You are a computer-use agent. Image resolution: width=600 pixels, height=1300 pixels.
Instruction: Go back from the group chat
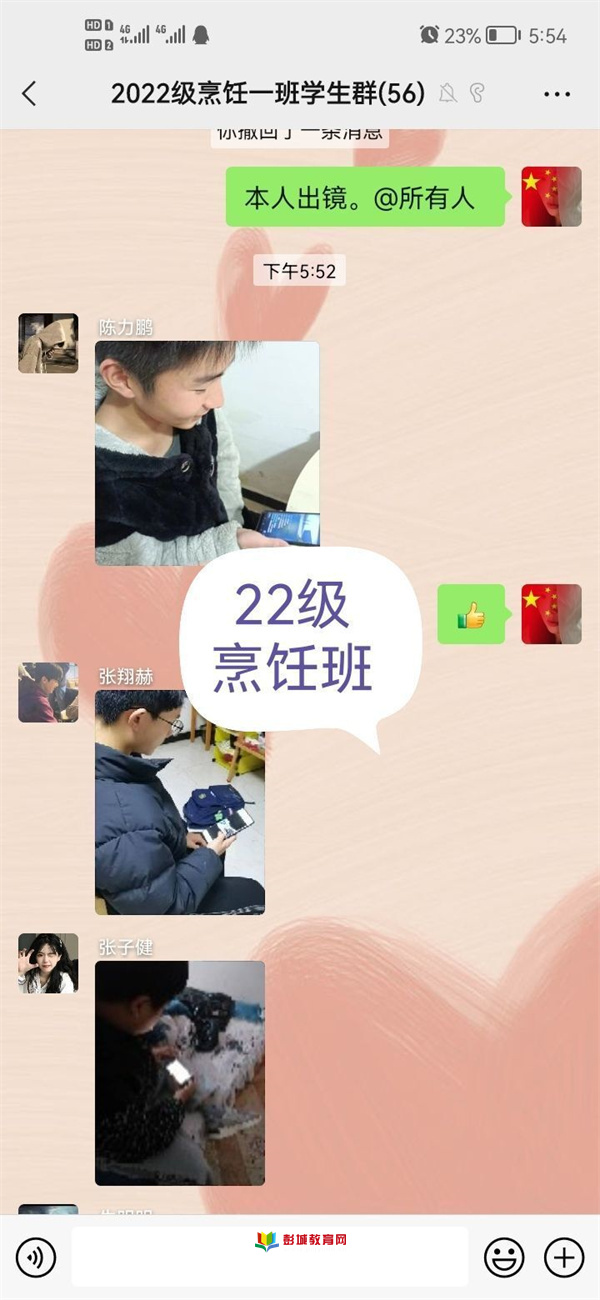click(29, 94)
